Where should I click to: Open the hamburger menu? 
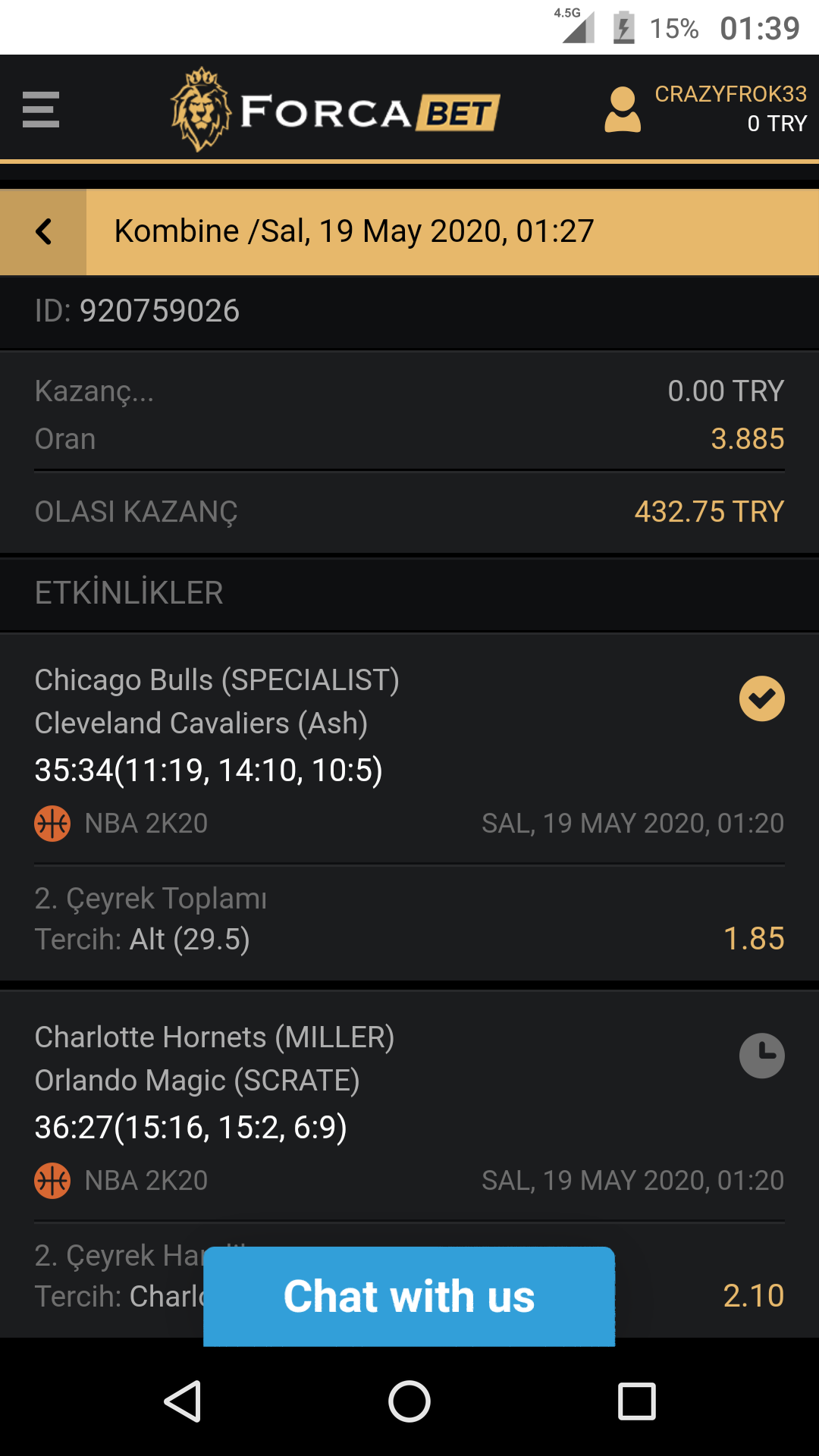[41, 110]
